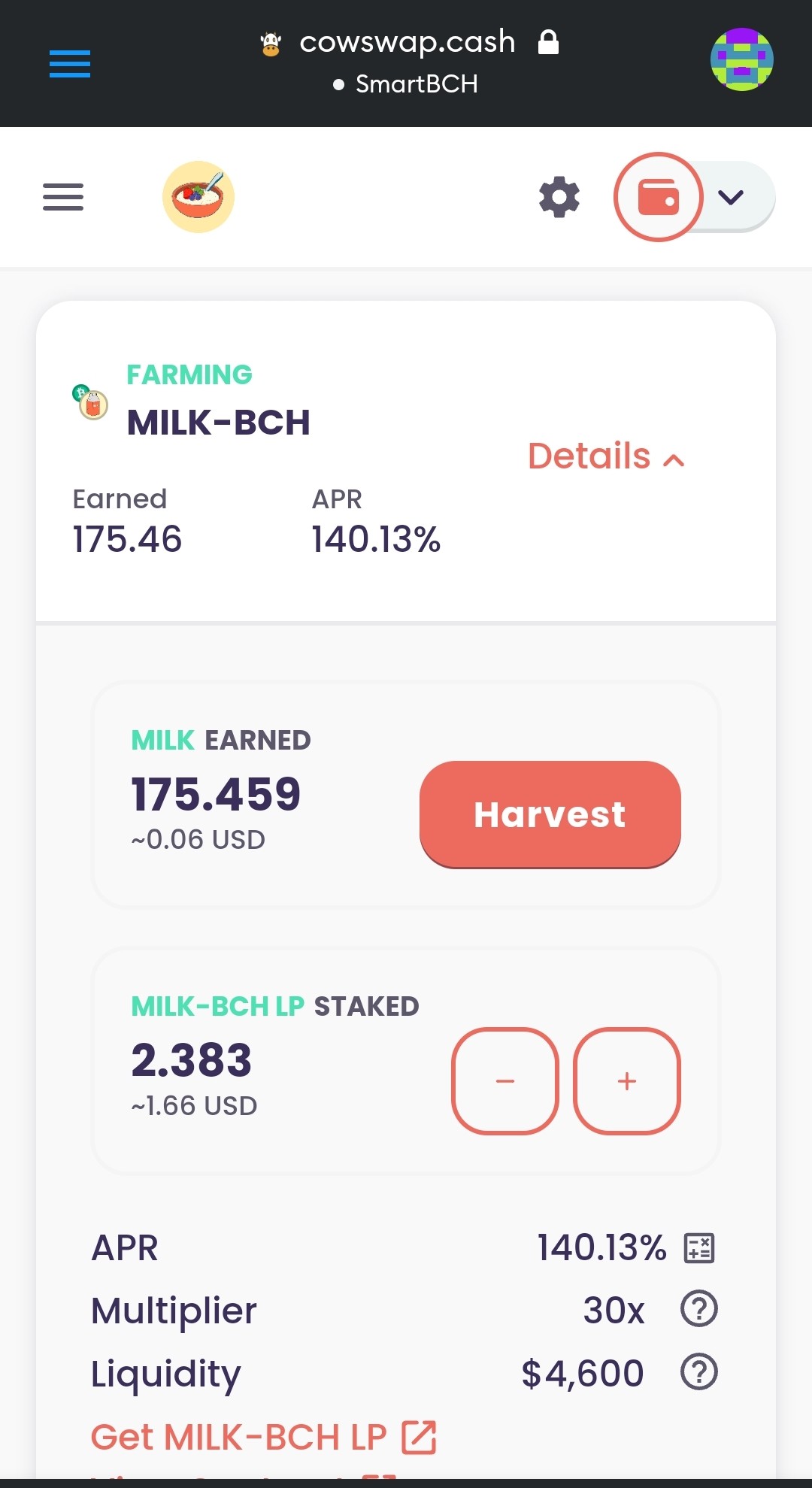Open the site's hamburger navigation menu

(x=63, y=197)
